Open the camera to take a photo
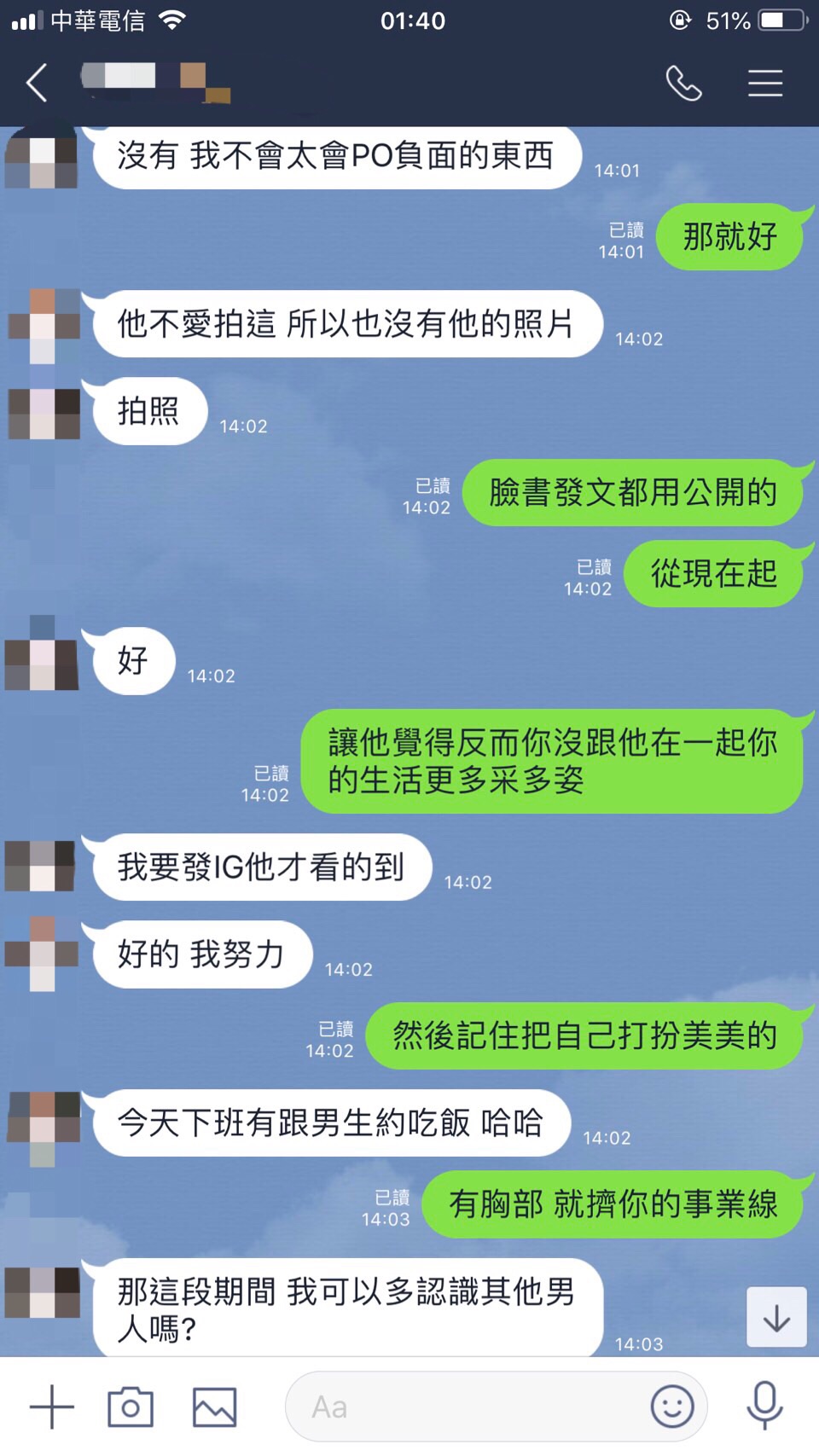 (x=131, y=1407)
